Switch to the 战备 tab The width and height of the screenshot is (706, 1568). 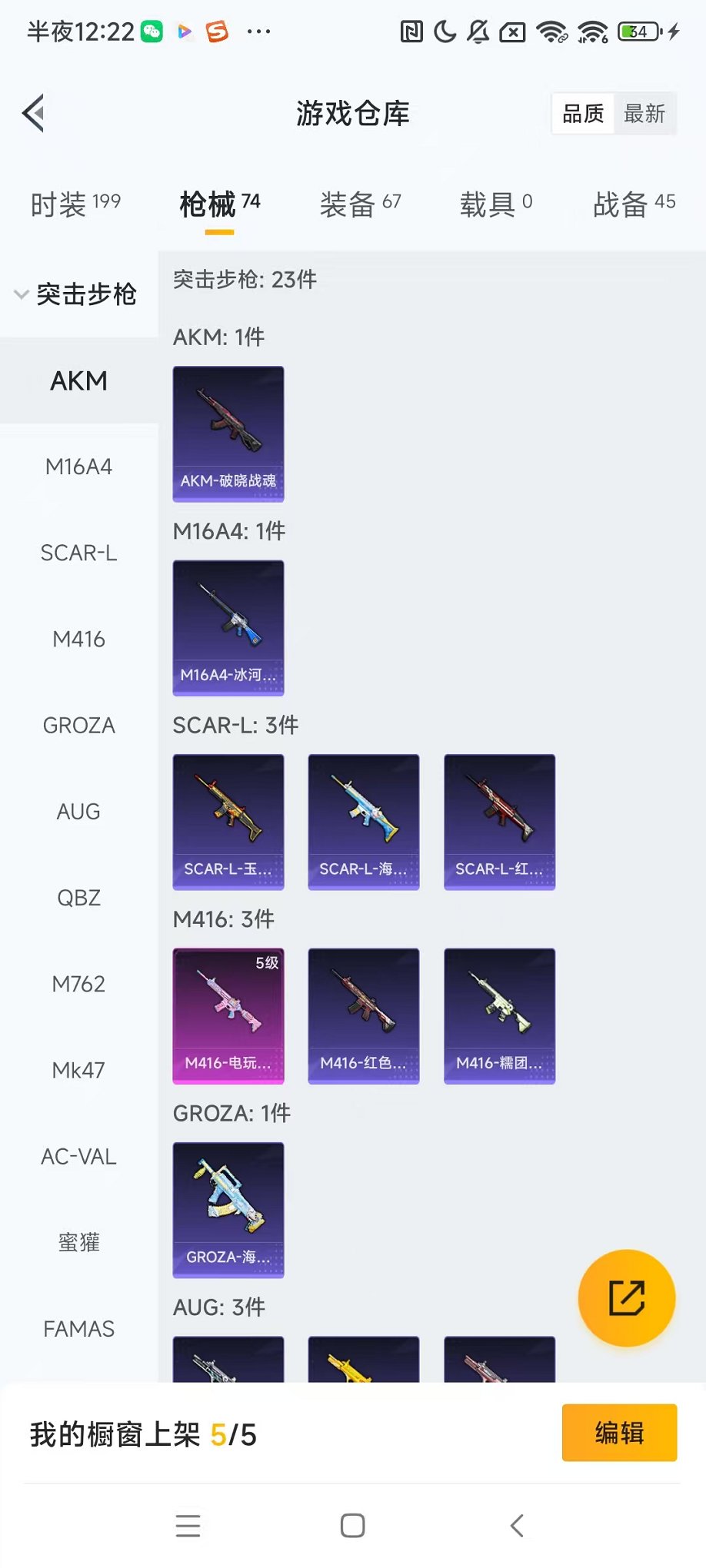(634, 204)
